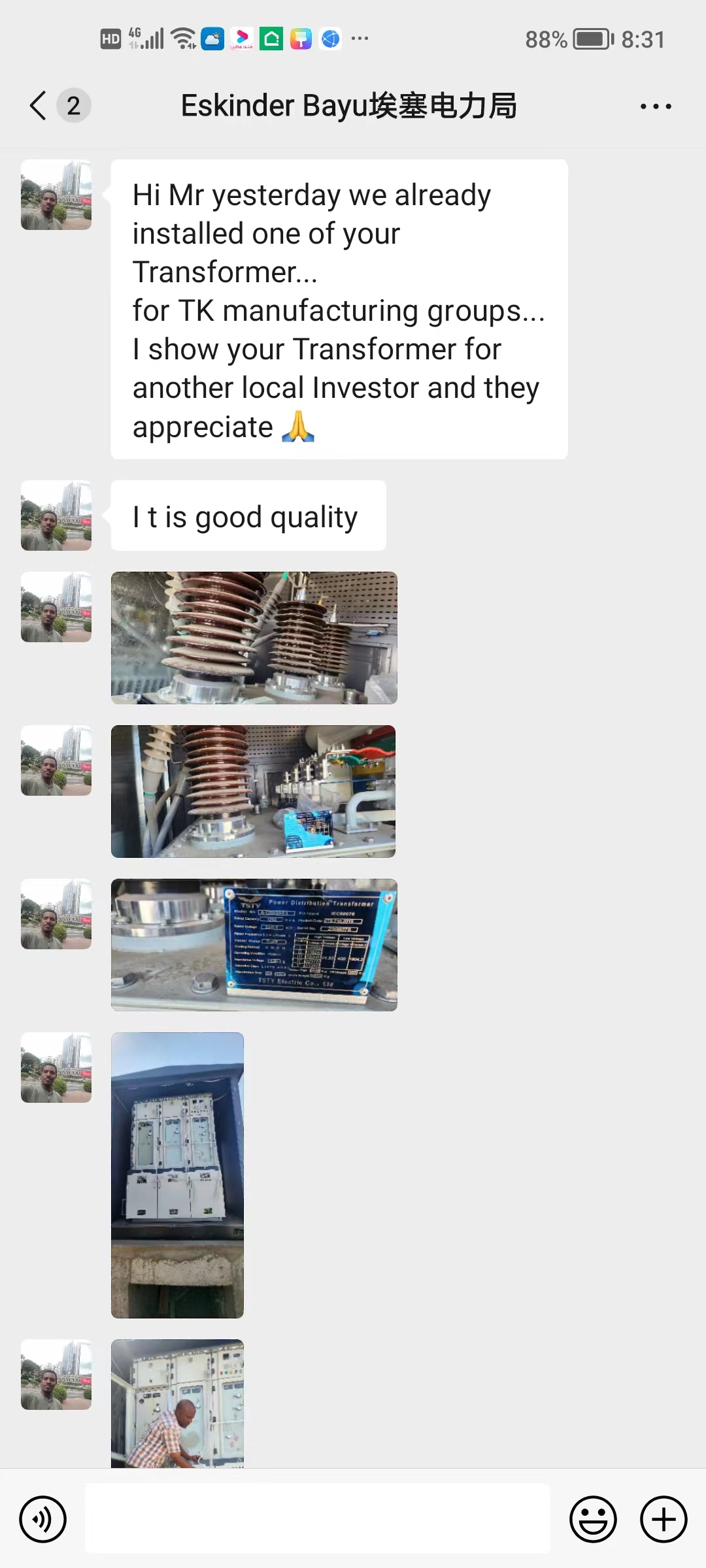This screenshot has height=1568, width=706.
Task: Switch to voice message input
Action: pos(43,1519)
